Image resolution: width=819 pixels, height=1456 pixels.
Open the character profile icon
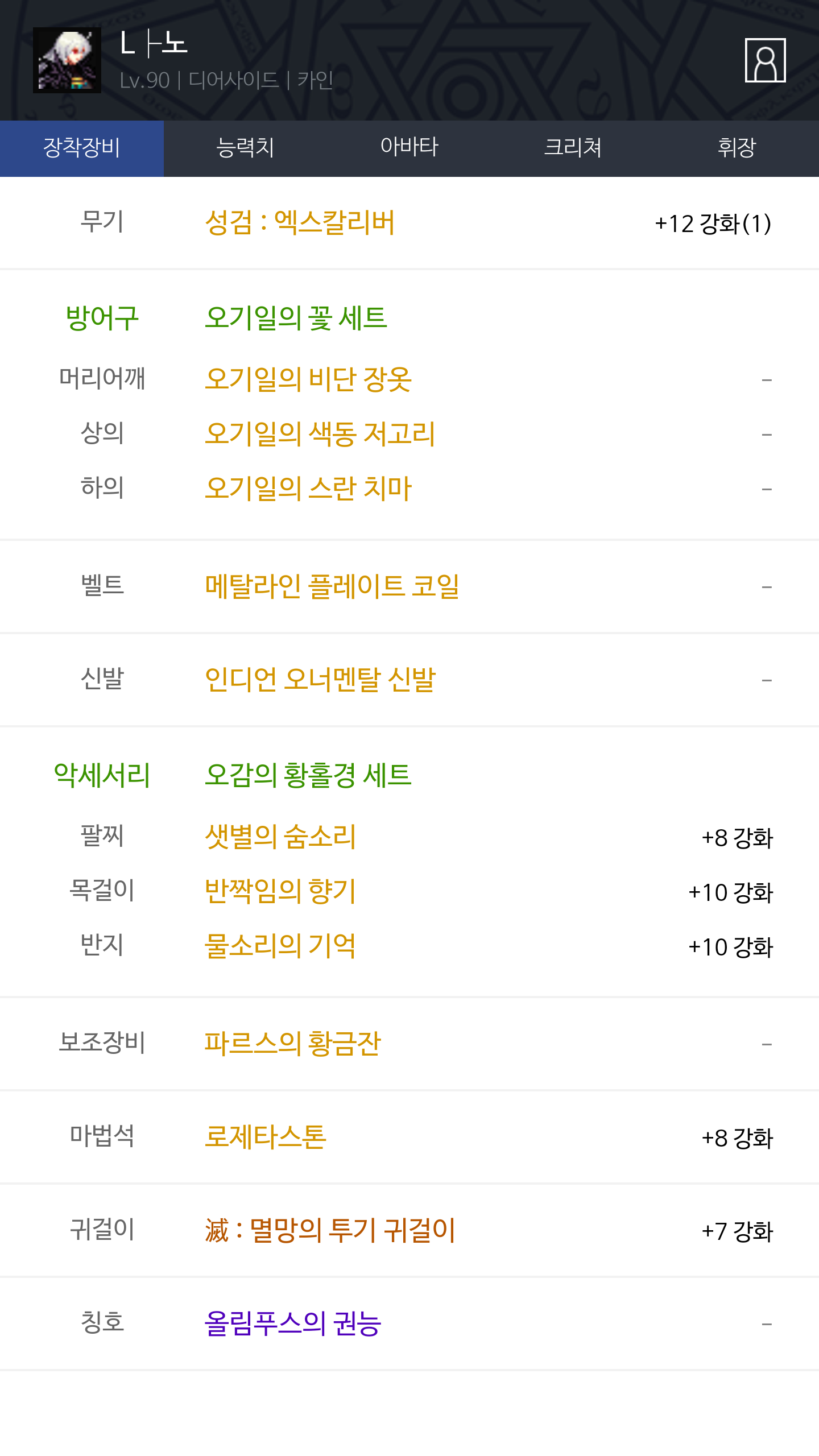coord(765,60)
